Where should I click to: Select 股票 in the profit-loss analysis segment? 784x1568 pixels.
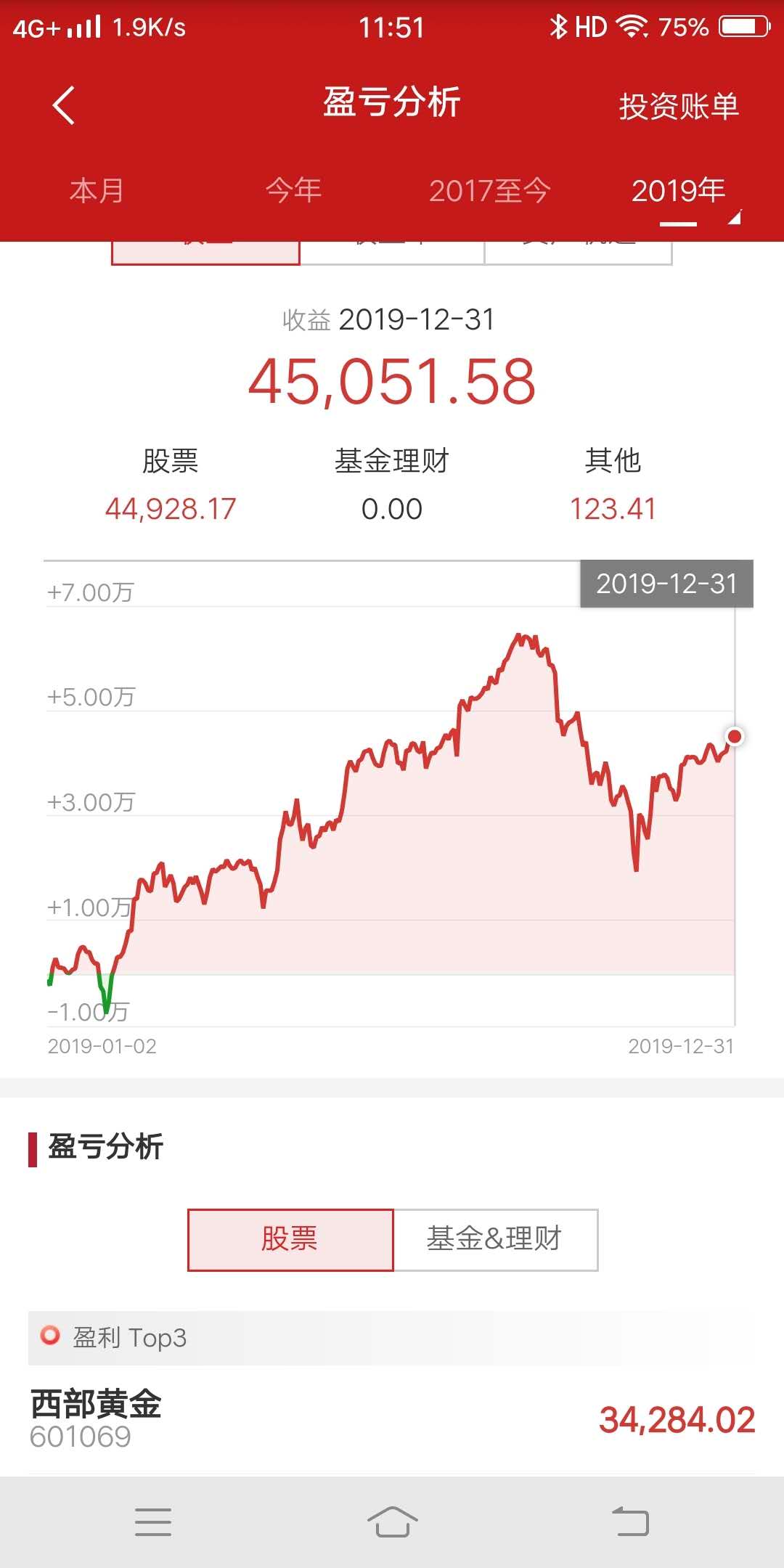click(x=290, y=1240)
